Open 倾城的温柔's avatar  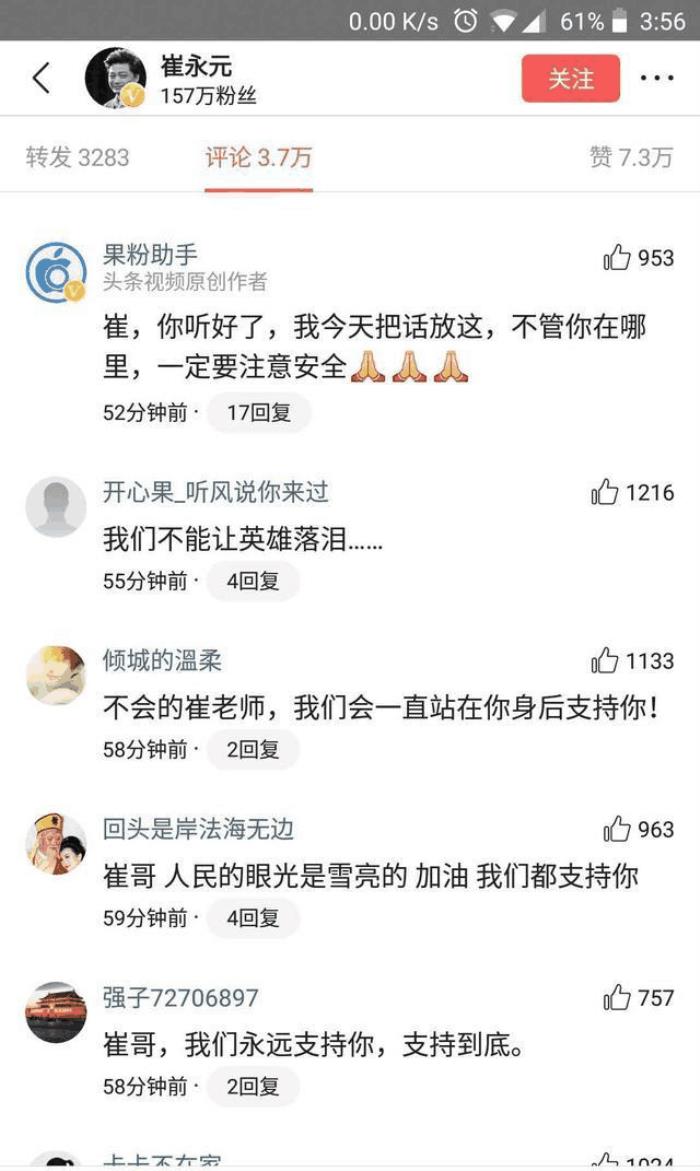pyautogui.click(x=56, y=675)
